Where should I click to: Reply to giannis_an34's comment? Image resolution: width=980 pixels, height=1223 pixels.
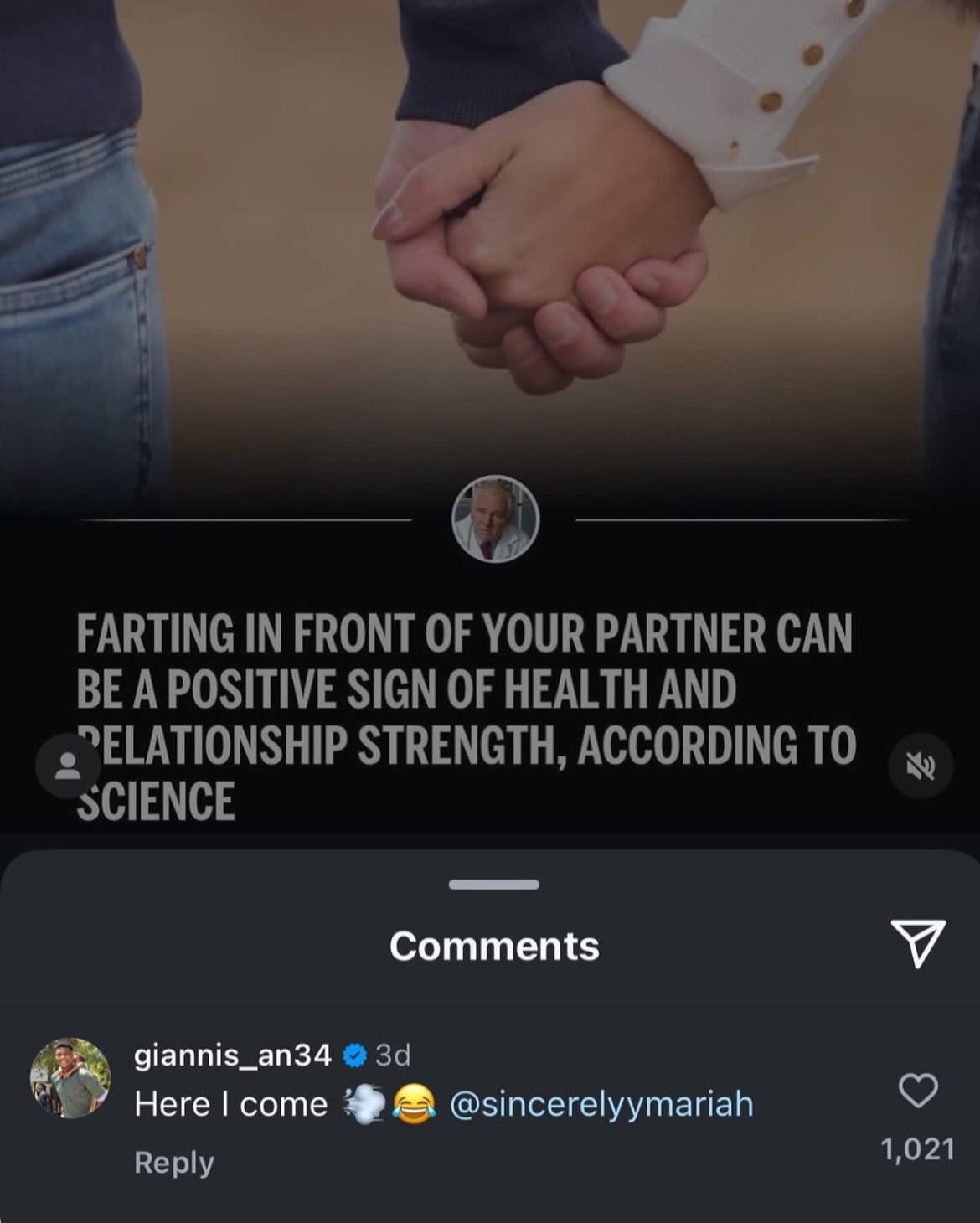coord(174,1163)
